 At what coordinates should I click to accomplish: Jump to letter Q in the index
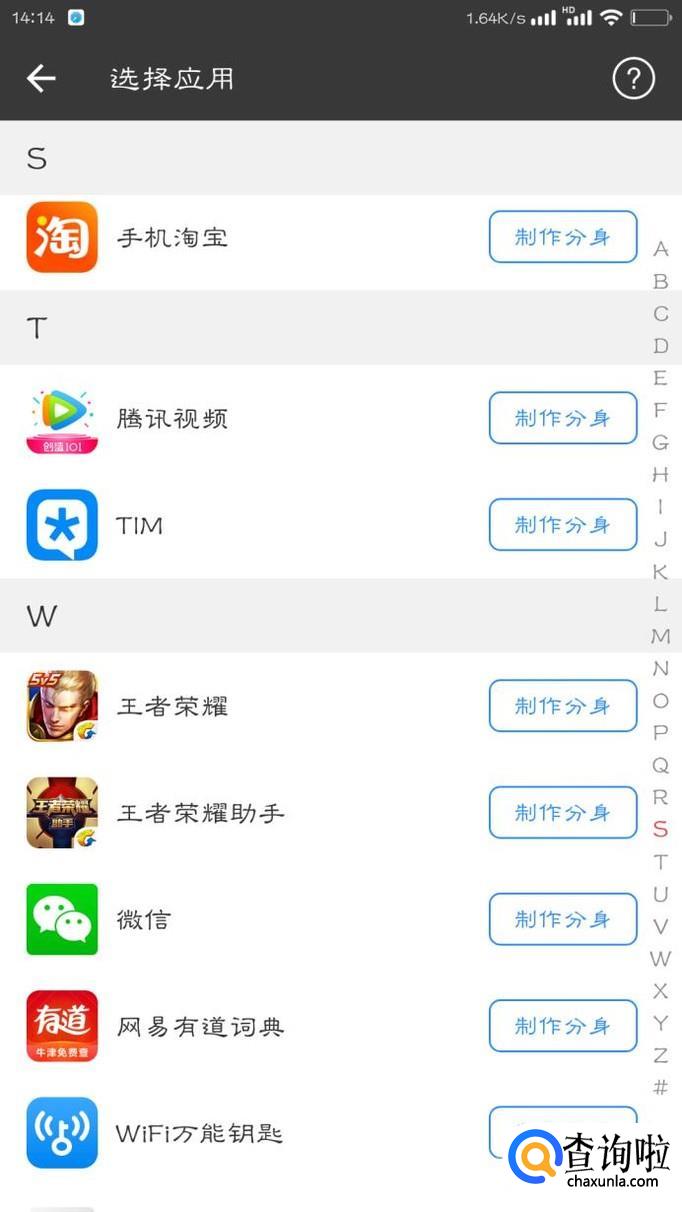coord(660,765)
